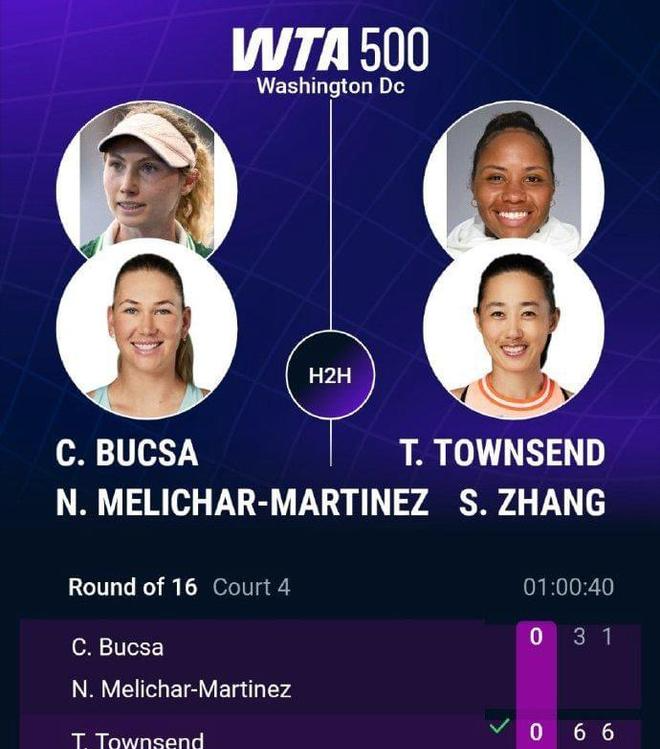Open the H2H head-to-head comparison
660x749 pixels.
(330, 376)
